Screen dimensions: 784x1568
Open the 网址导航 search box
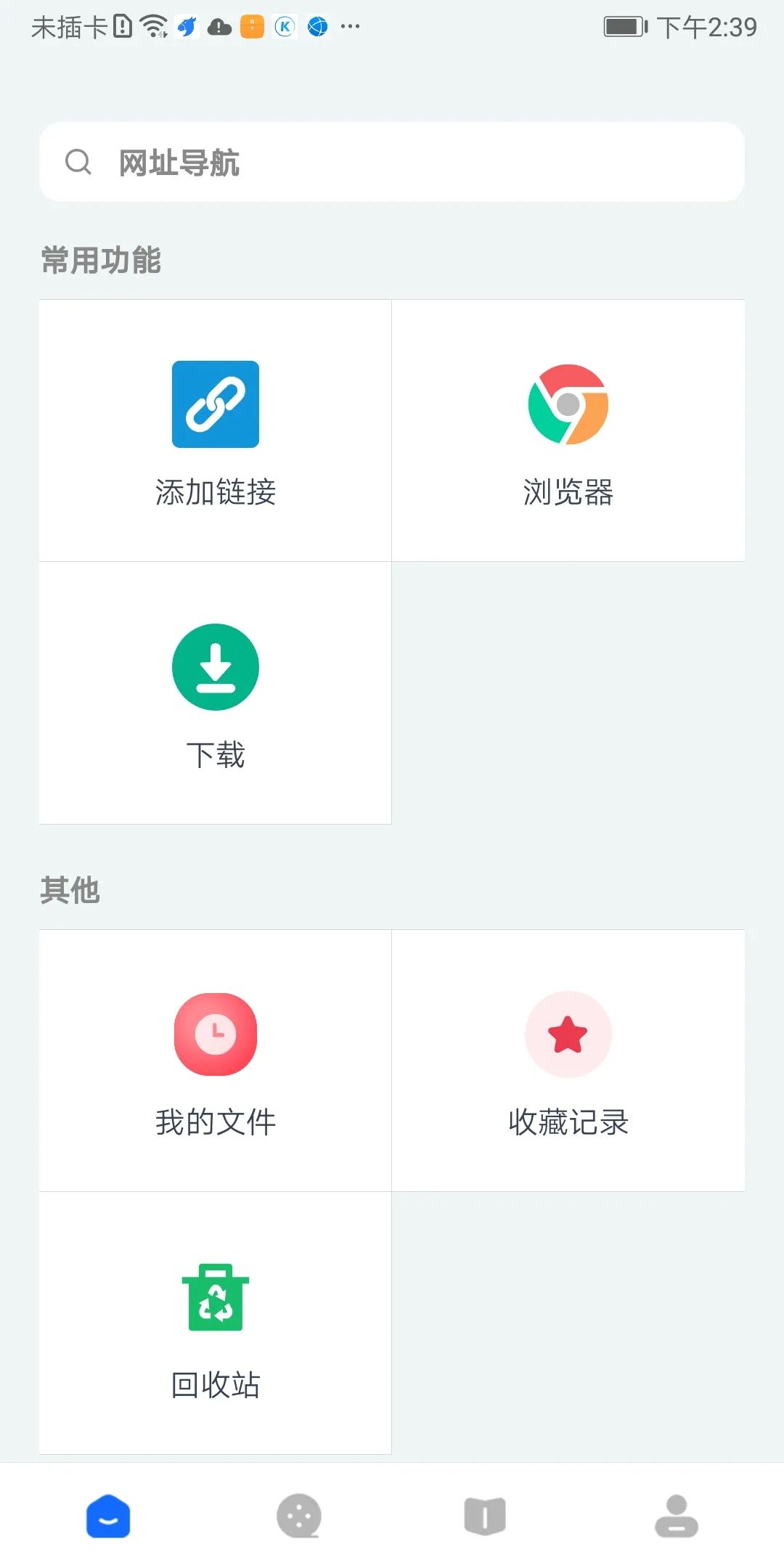tap(392, 162)
